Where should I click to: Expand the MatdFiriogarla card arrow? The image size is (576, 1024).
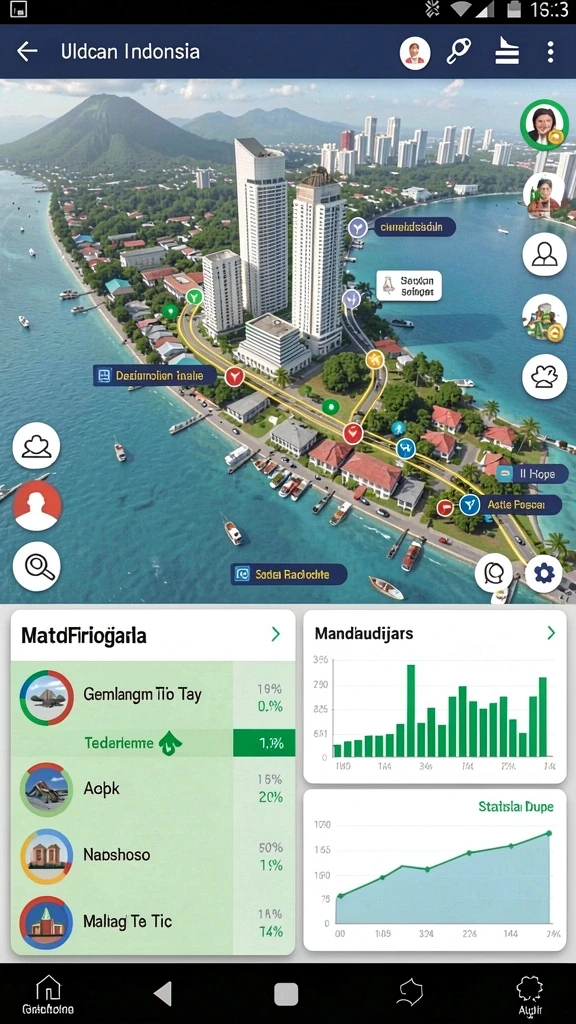click(275, 633)
